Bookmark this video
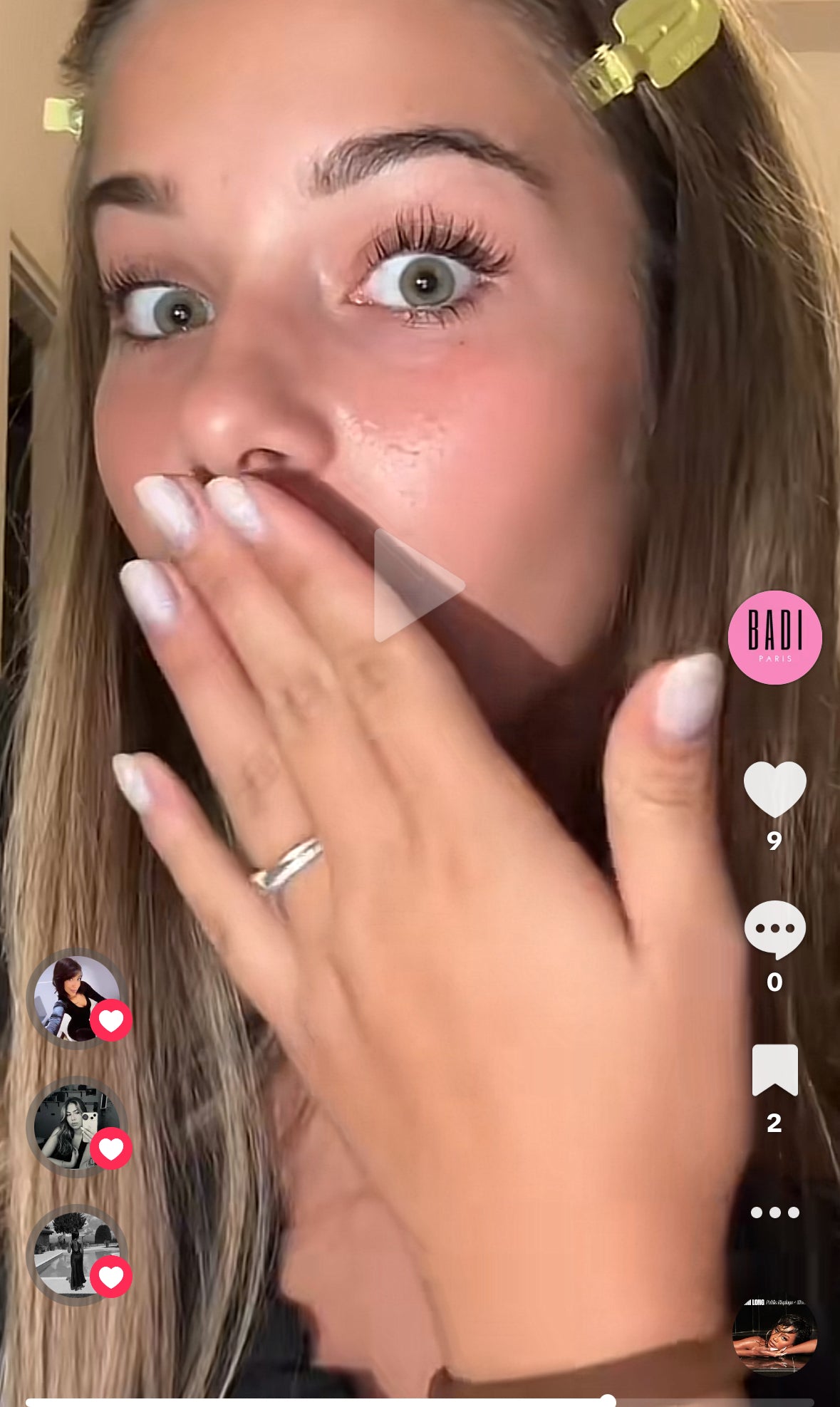 [774, 1069]
